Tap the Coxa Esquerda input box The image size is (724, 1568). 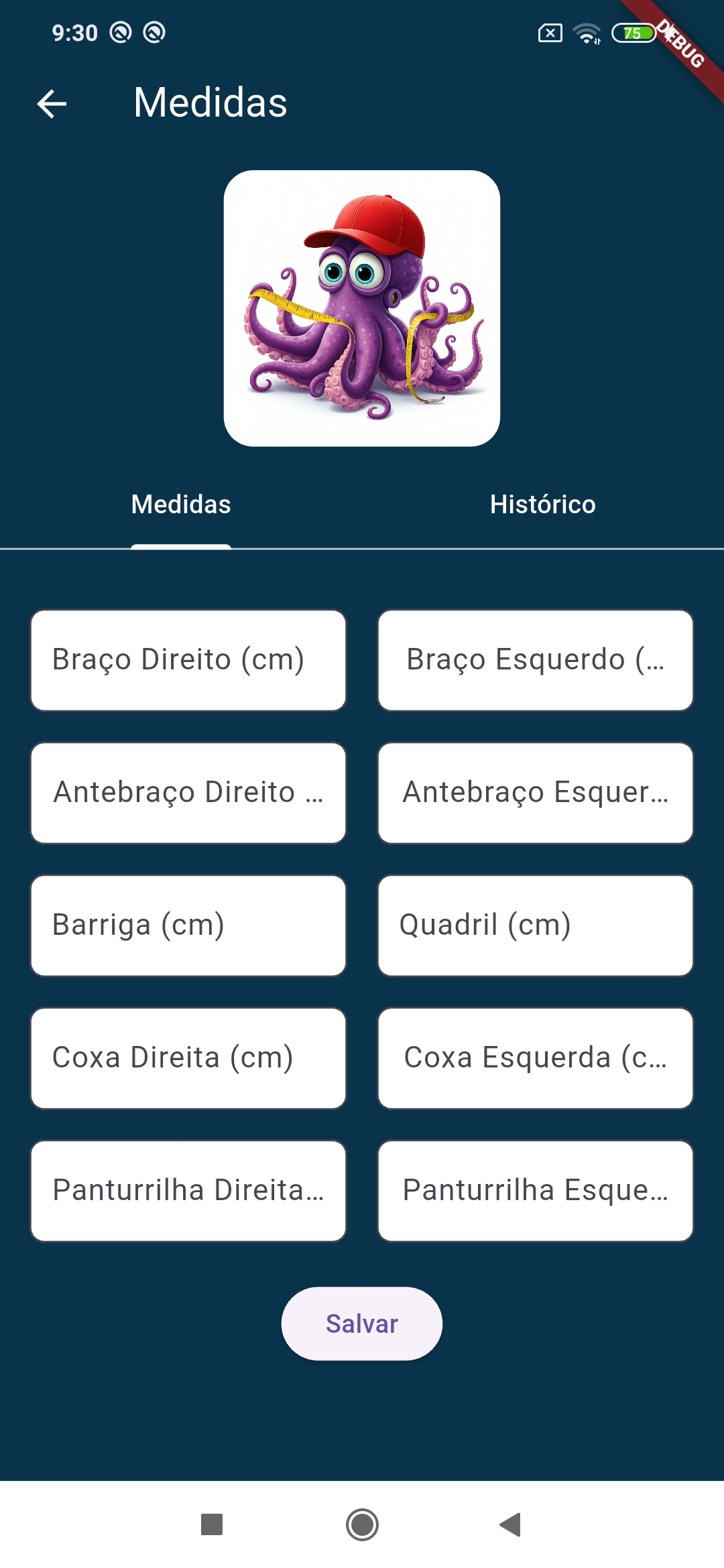(535, 1057)
